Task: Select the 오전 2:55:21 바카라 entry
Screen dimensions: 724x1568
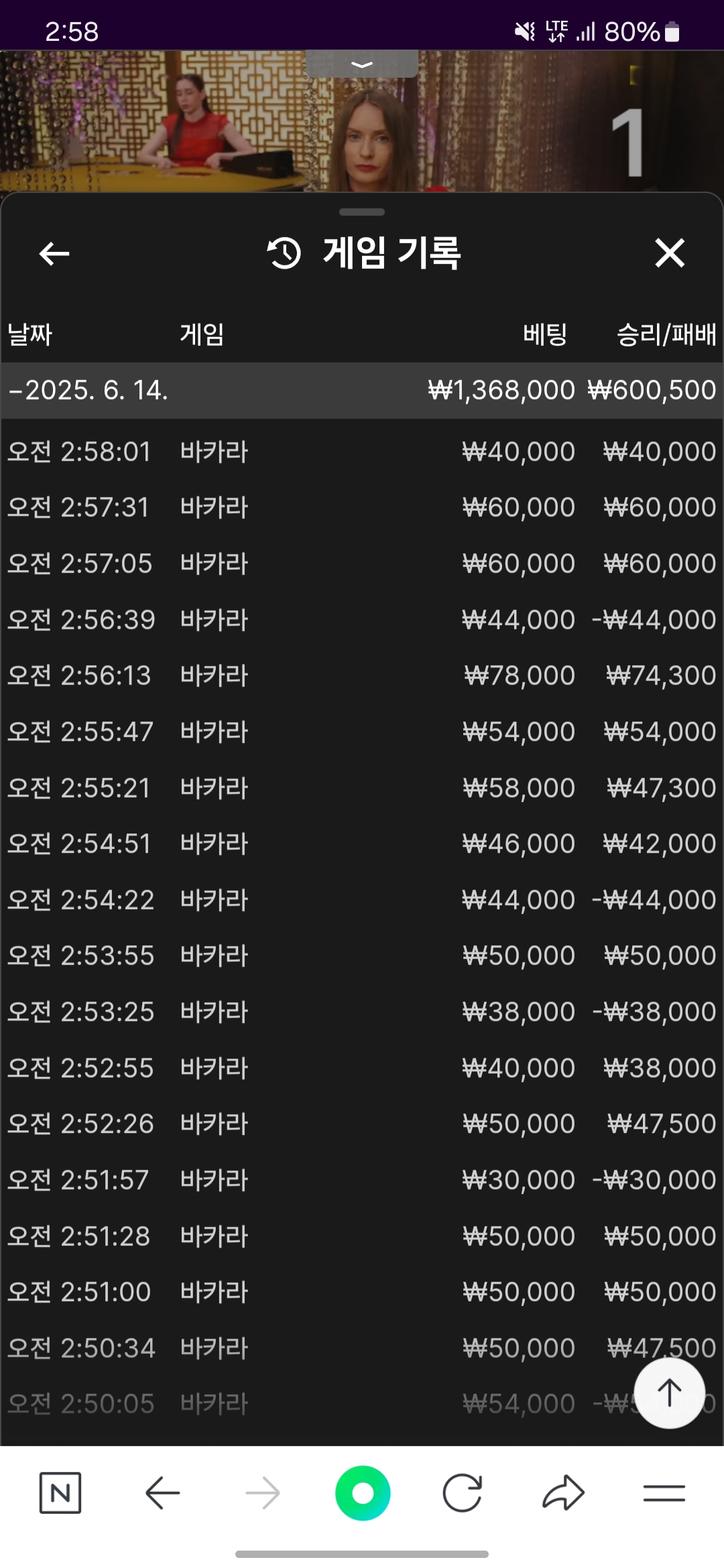Action: [362, 788]
